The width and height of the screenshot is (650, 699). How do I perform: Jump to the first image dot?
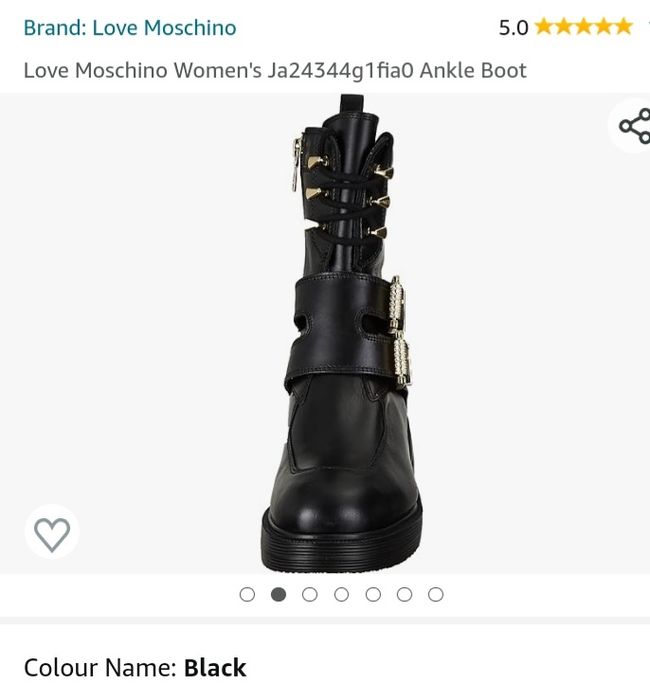point(248,594)
